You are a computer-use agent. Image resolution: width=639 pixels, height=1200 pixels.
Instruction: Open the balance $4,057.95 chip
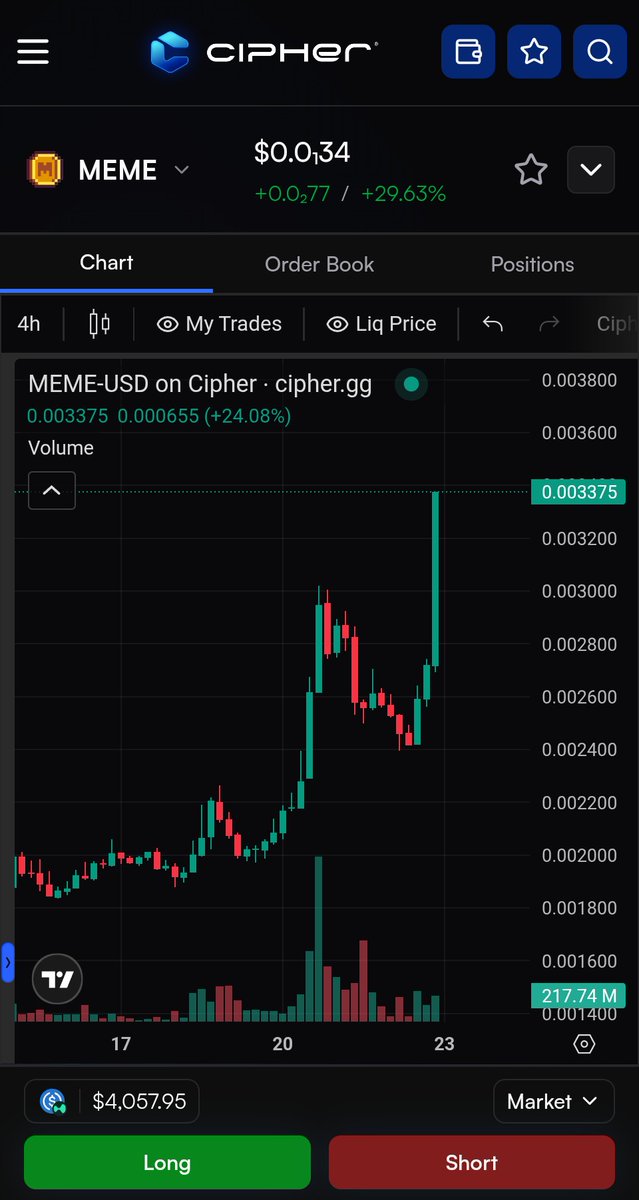coord(112,1102)
